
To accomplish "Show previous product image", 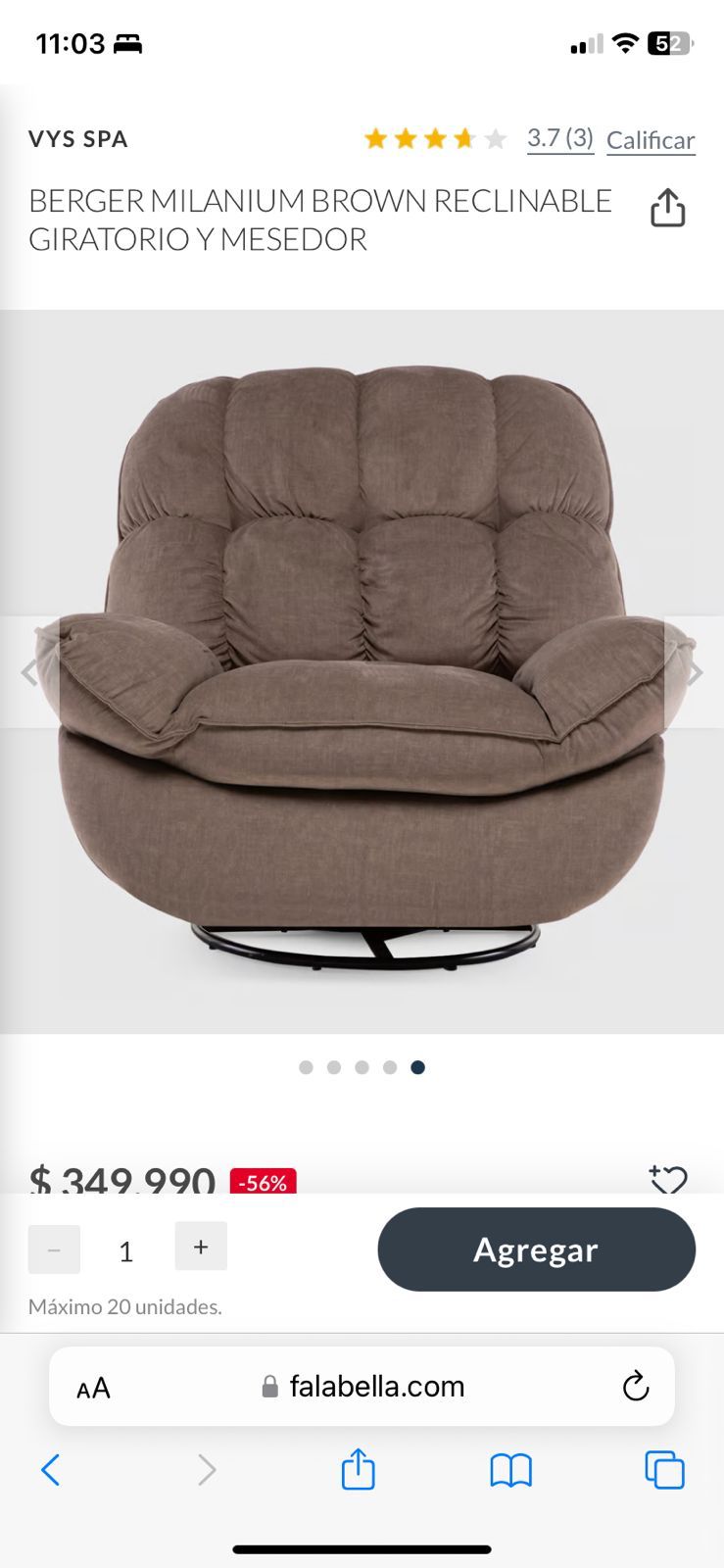I will [x=29, y=672].
